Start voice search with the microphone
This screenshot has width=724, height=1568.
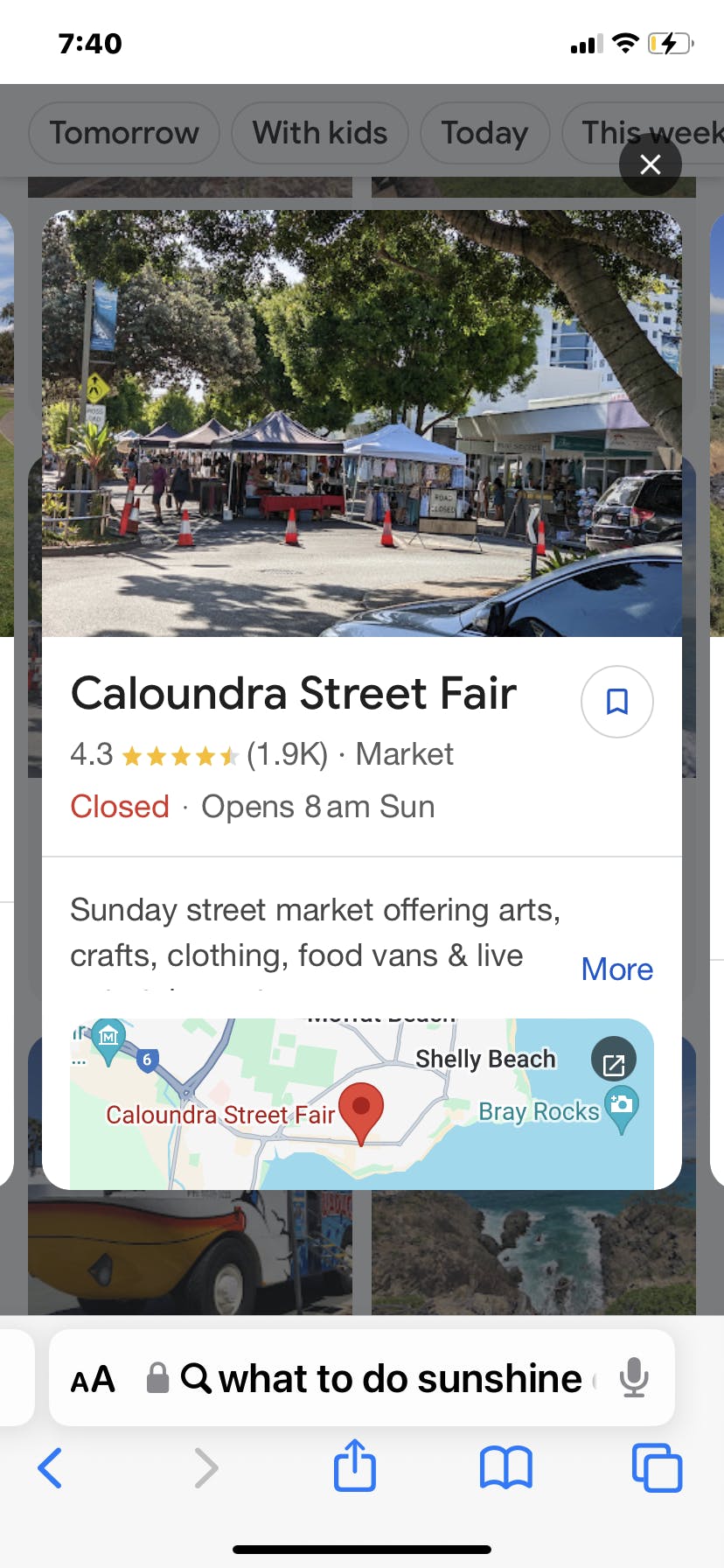tap(634, 1379)
